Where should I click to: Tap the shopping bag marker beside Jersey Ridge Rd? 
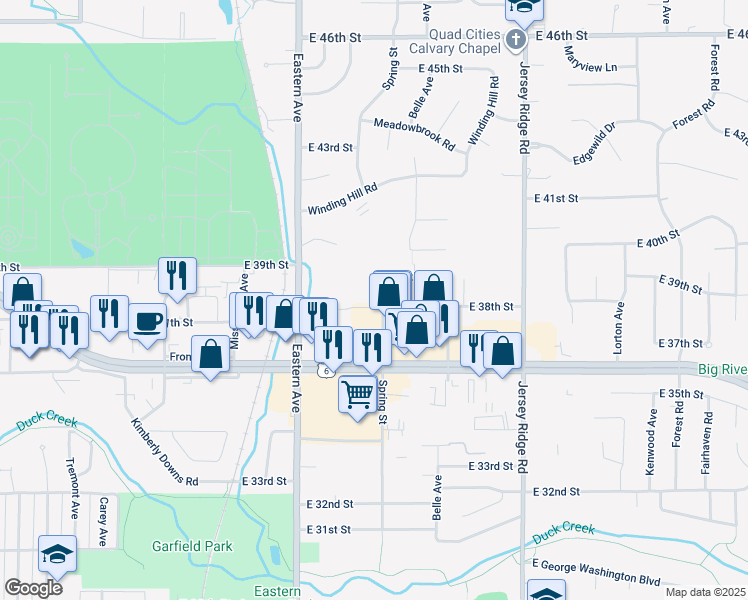(x=502, y=351)
